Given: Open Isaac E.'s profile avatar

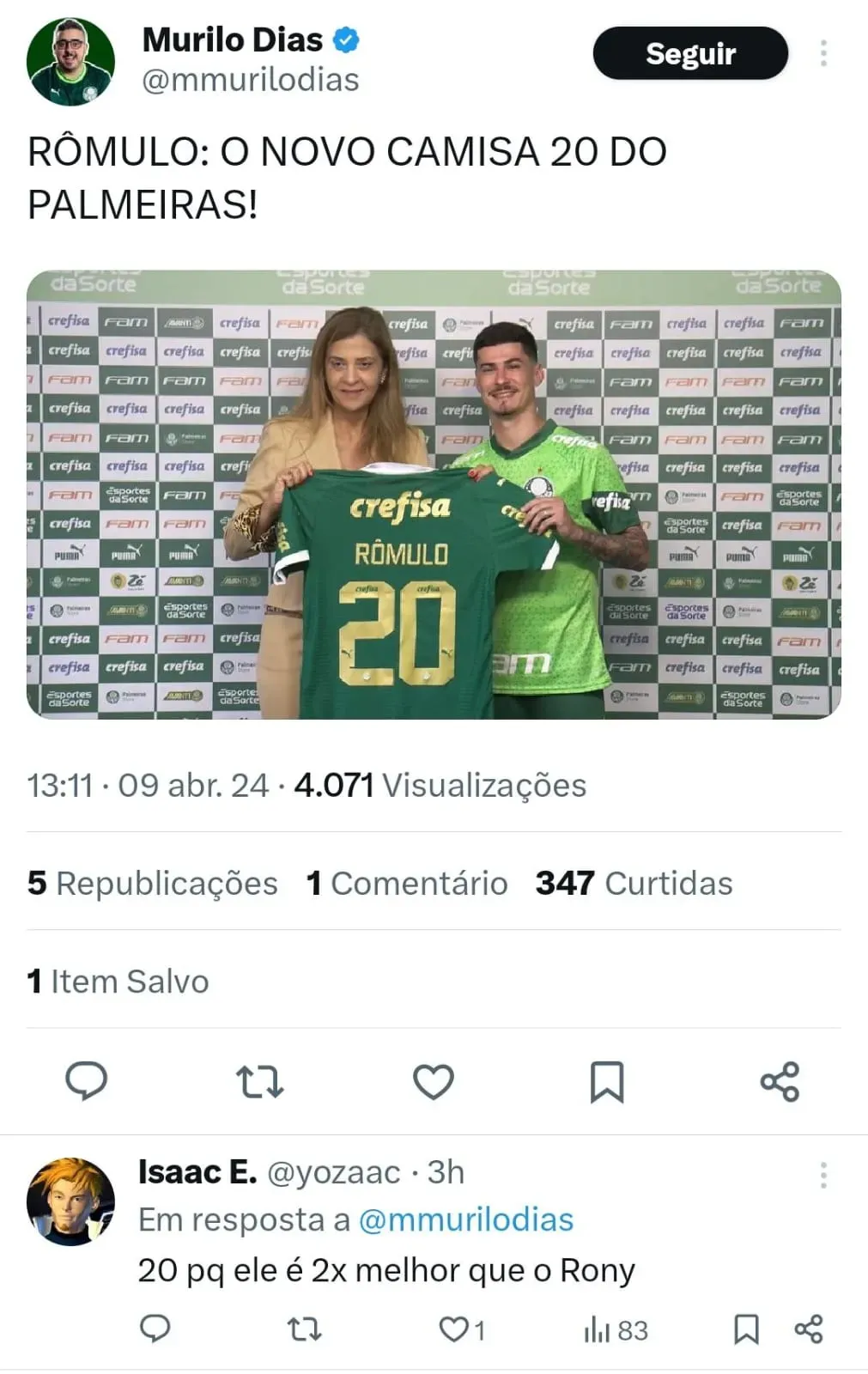Looking at the screenshot, I should click(70, 1201).
